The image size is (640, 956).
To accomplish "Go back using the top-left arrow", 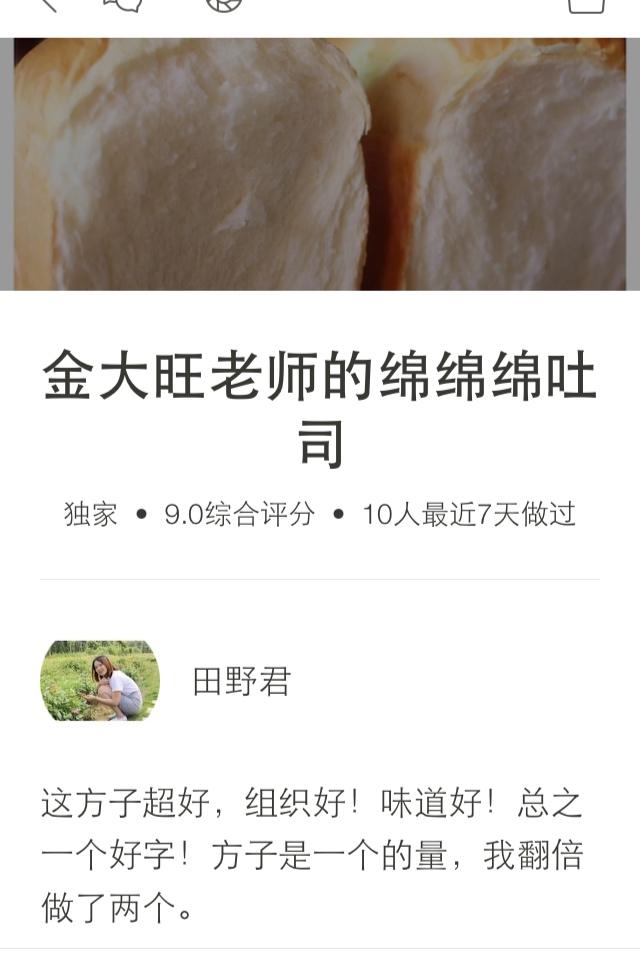I will pos(47,4).
